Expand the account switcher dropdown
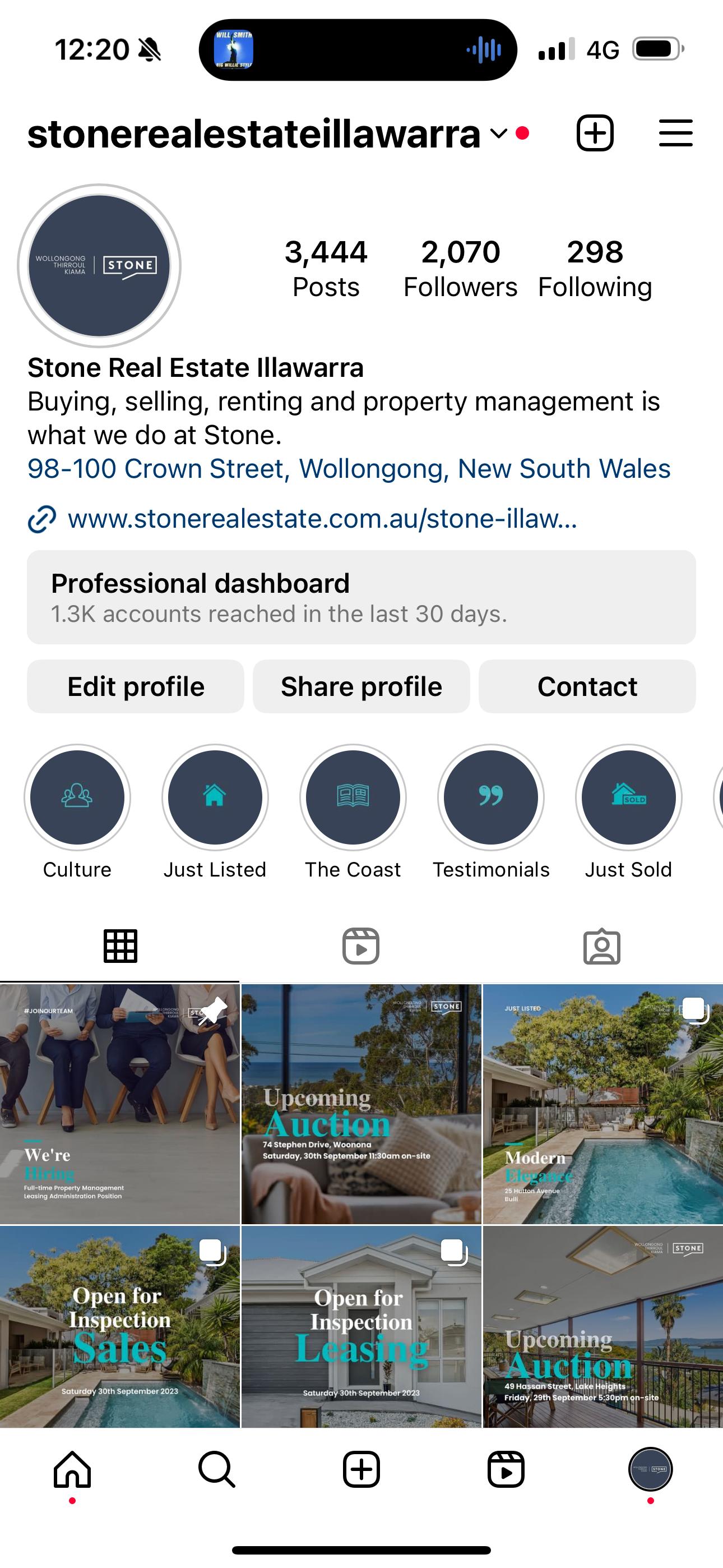Image resolution: width=723 pixels, height=1568 pixels. pos(498,133)
